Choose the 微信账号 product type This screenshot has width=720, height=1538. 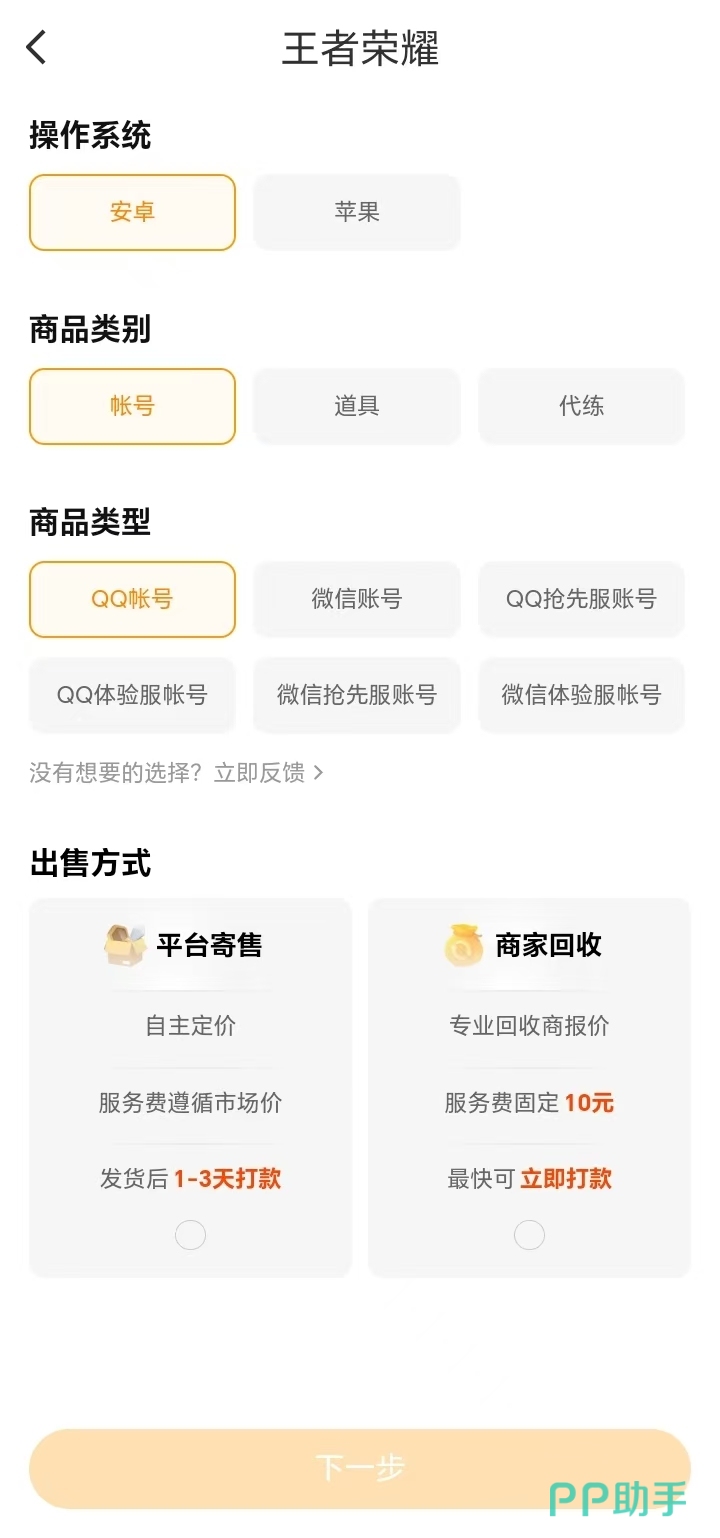coord(357,599)
